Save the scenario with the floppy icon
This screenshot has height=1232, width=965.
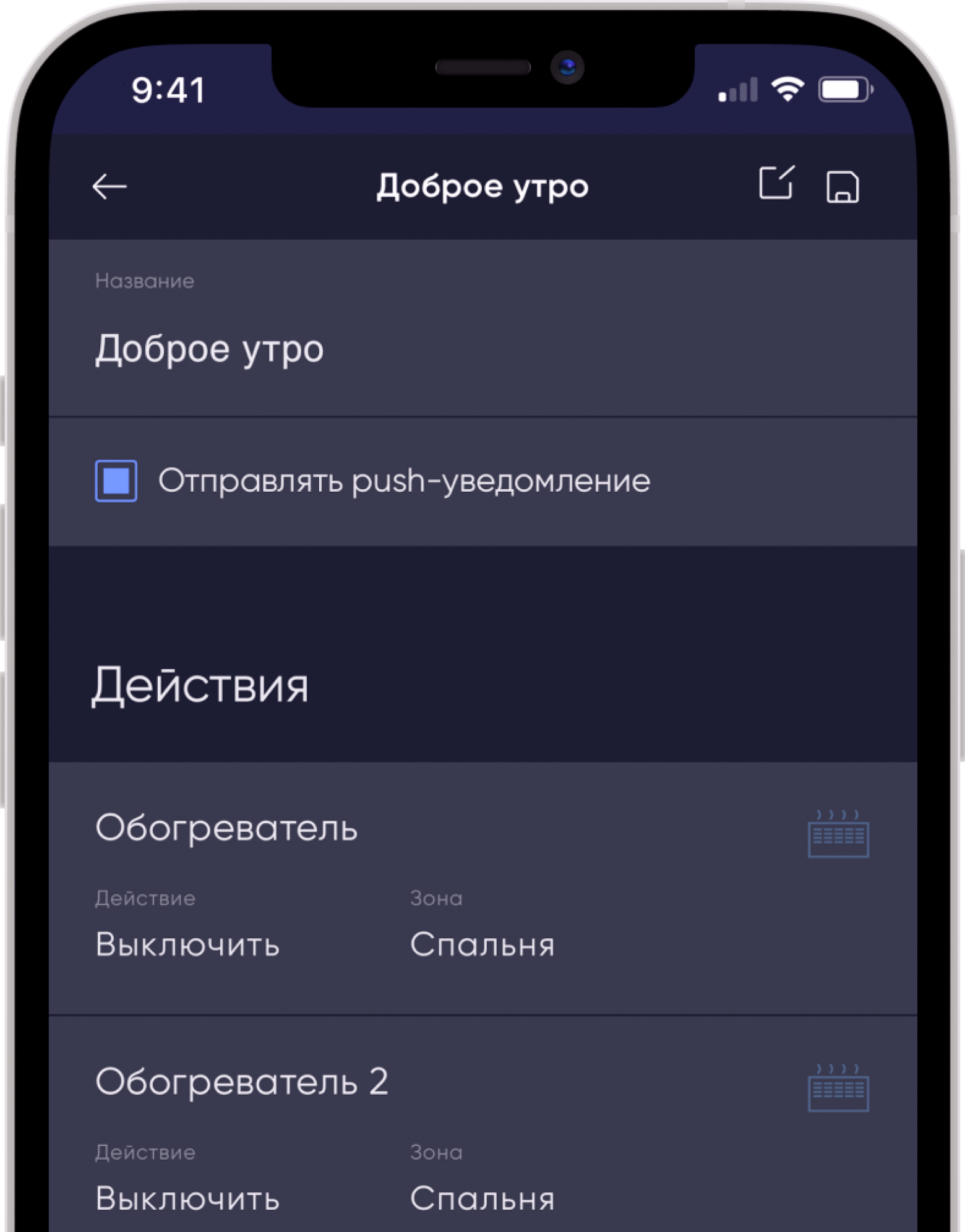tap(843, 186)
